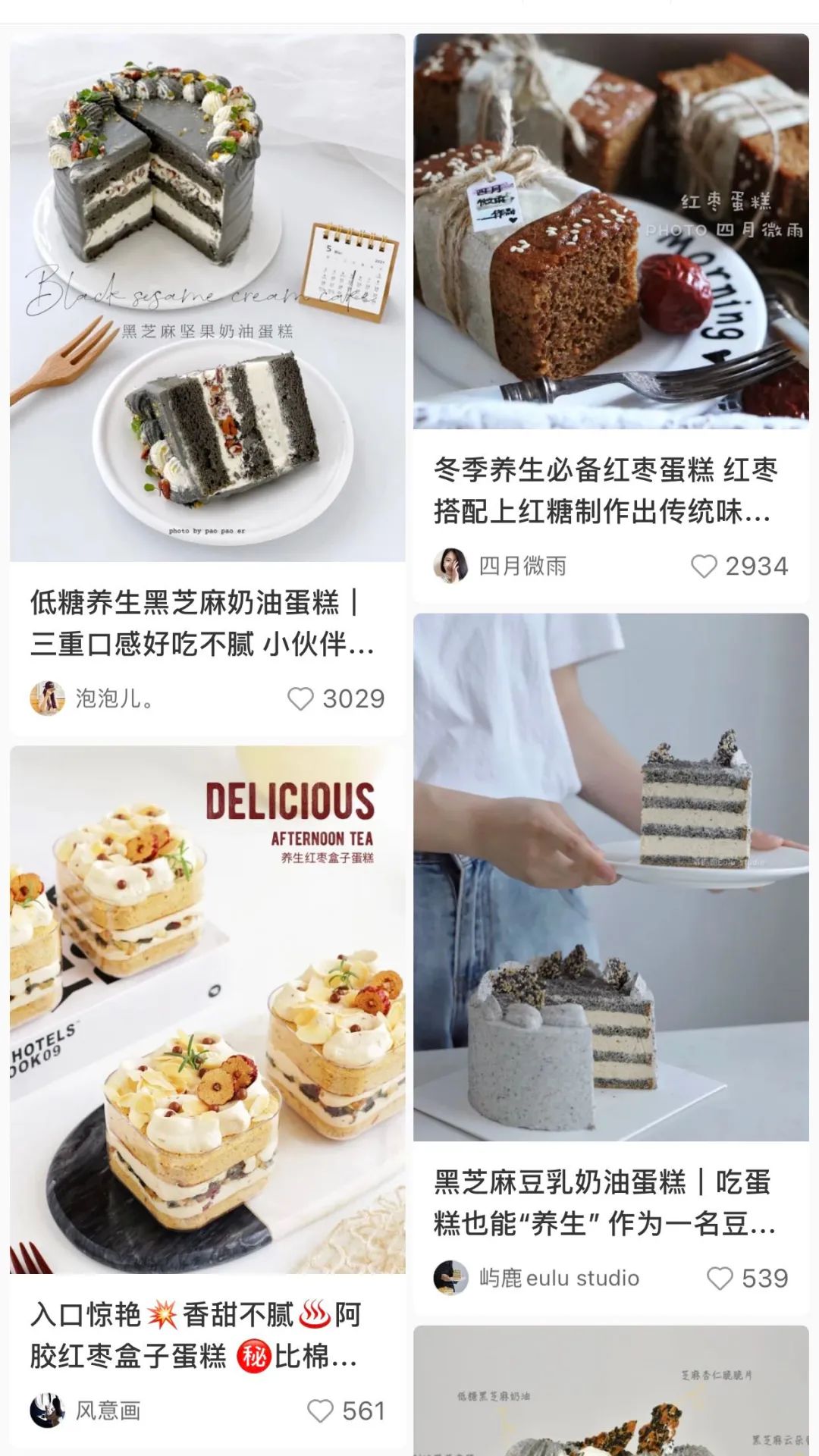This screenshot has height=1456, width=819.
Task: View 屿鹿 eulu studio's profile
Action: pos(450,1278)
